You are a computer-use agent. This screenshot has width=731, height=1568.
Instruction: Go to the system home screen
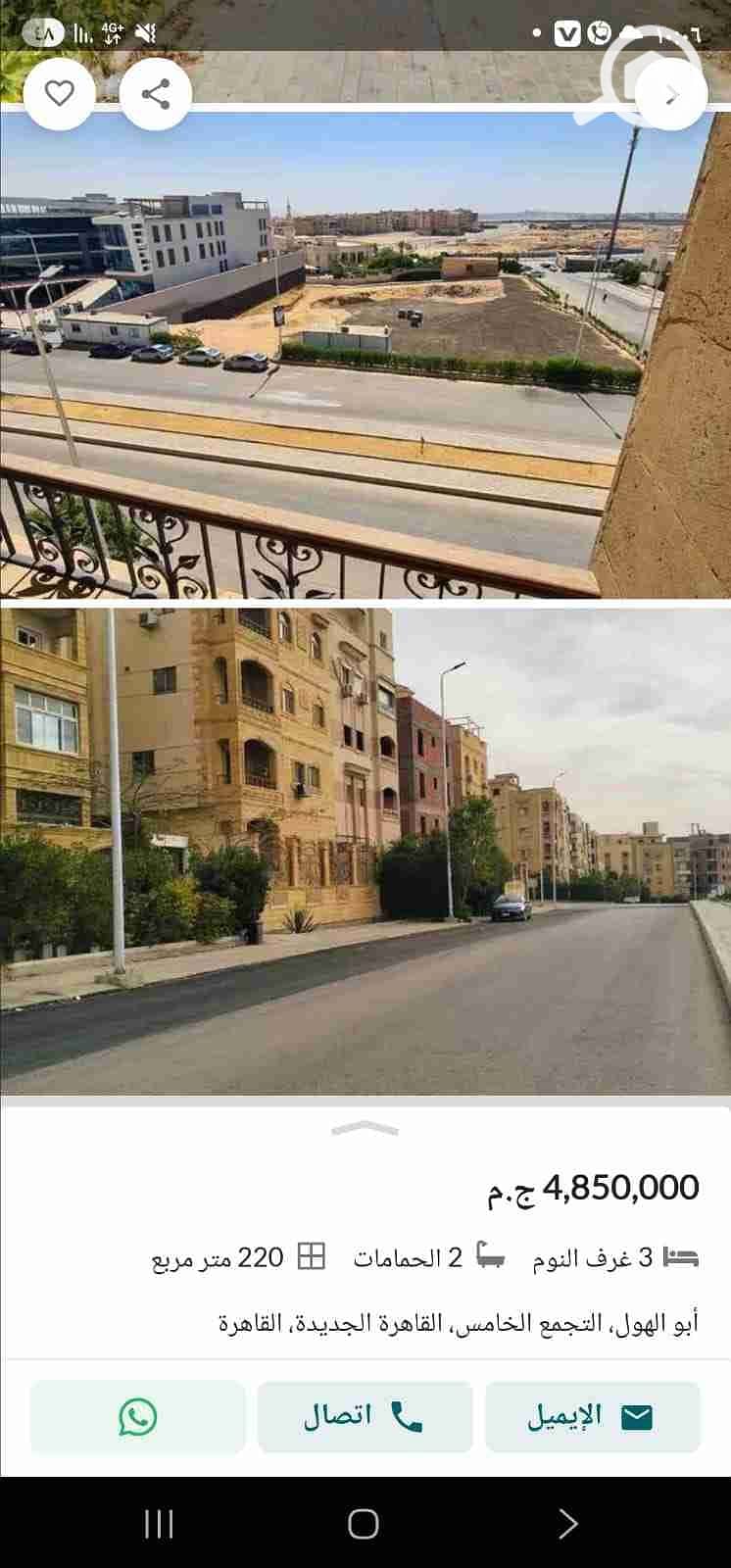click(x=364, y=1524)
